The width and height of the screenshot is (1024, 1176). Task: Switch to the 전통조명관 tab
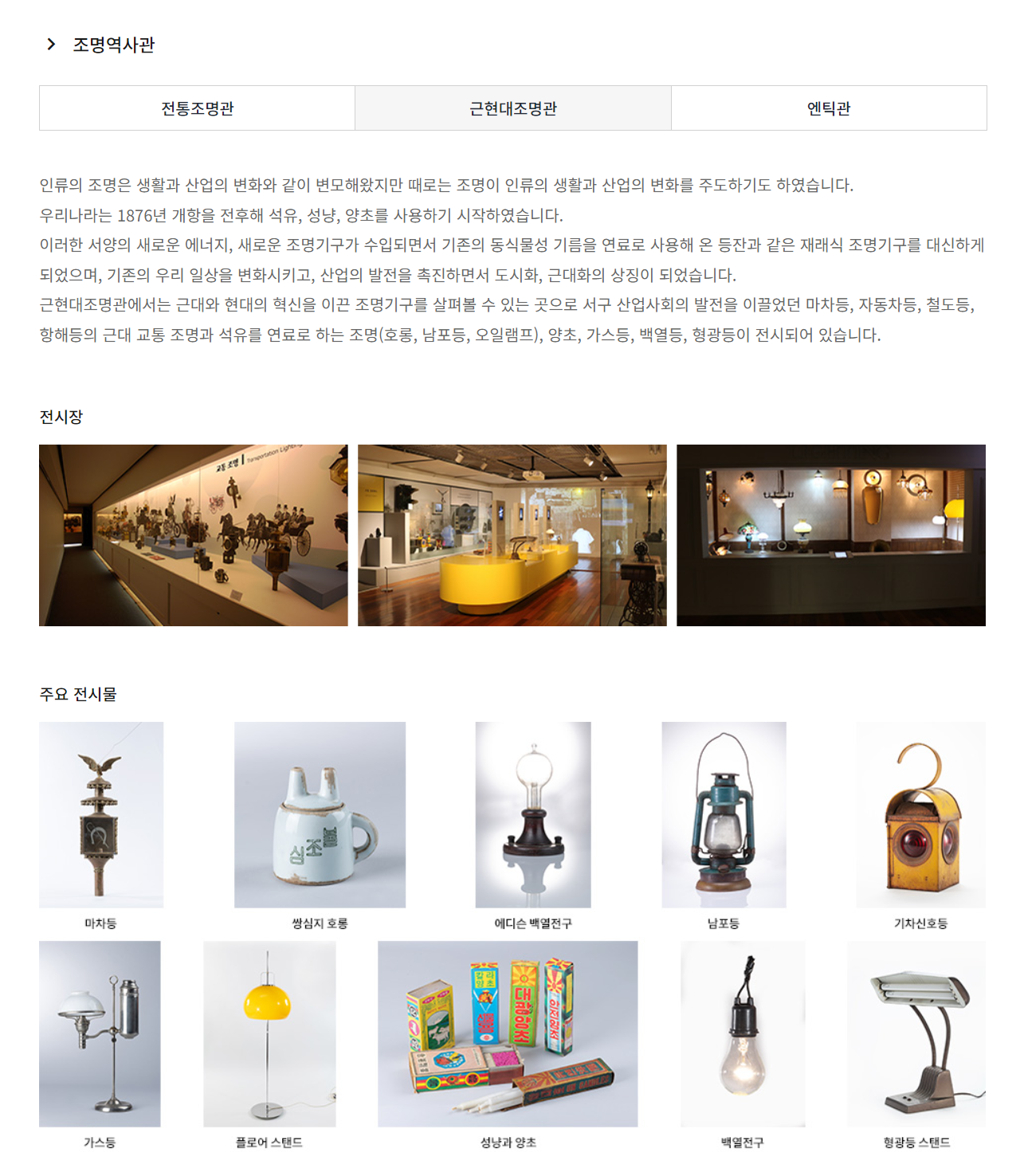(197, 108)
